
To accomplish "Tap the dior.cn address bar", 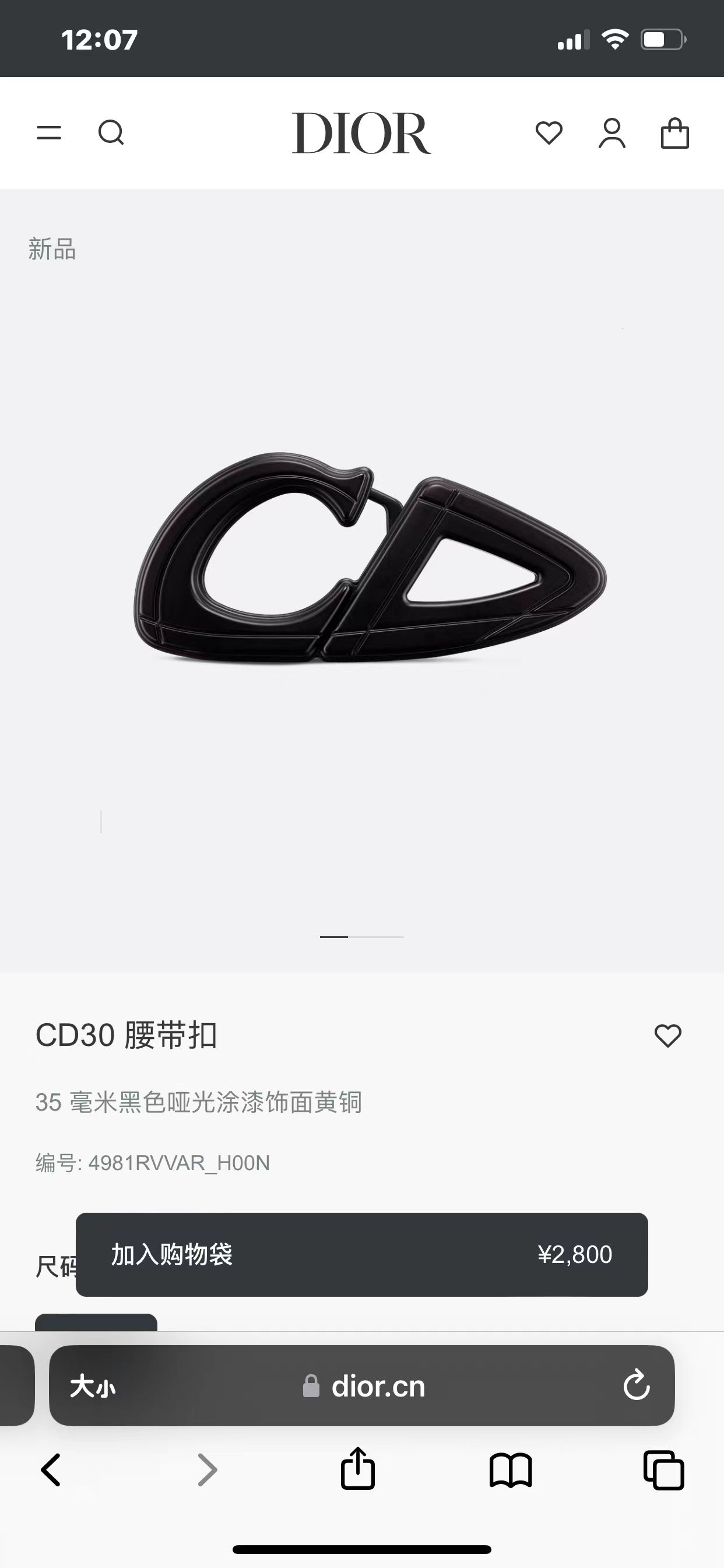I will [365, 1387].
